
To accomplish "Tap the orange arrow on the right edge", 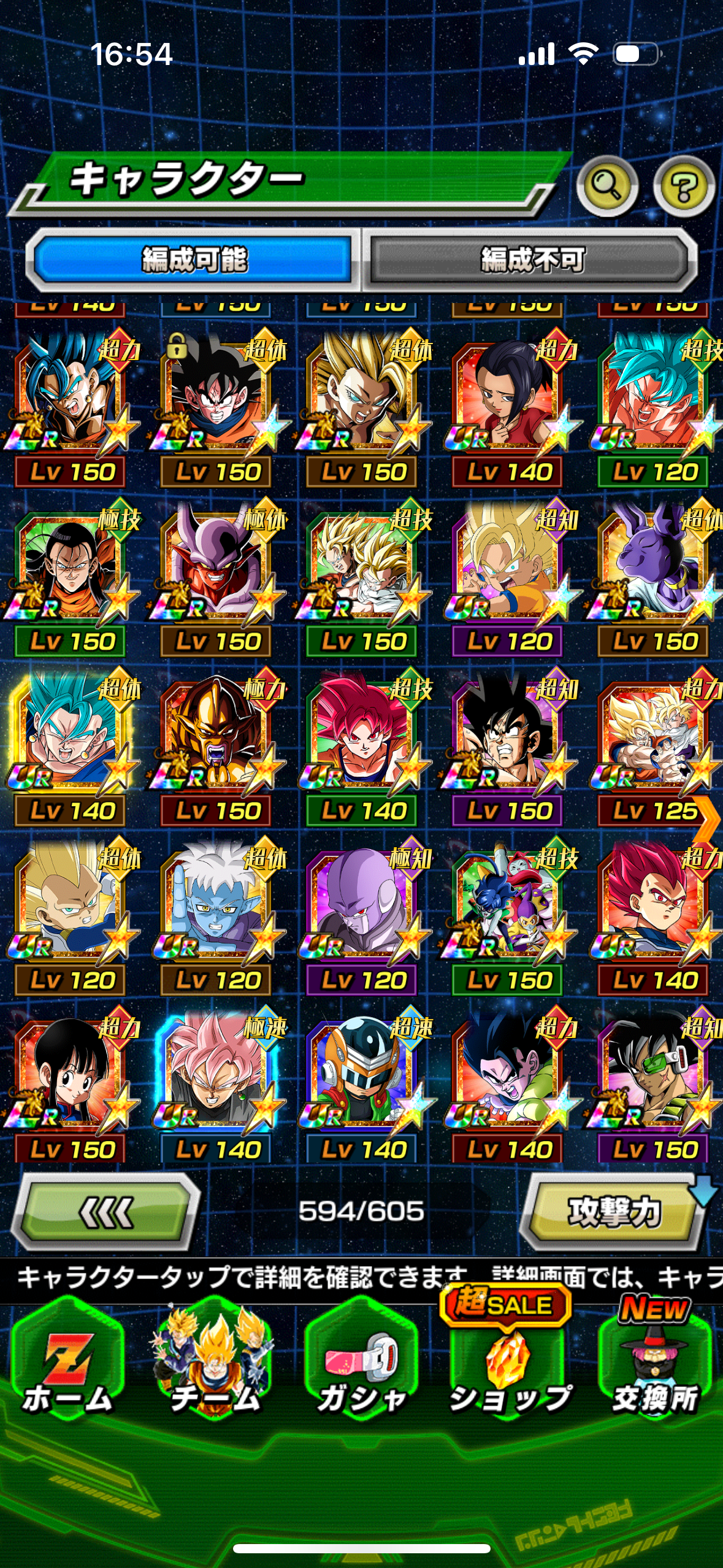I will click(707, 820).
